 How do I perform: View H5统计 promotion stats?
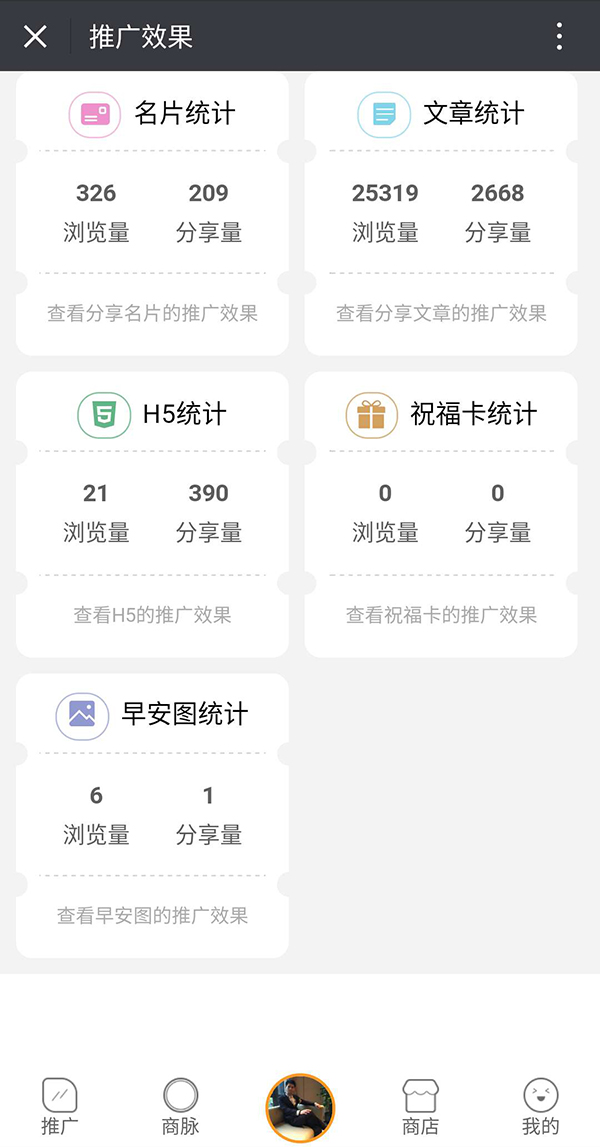tap(152, 514)
